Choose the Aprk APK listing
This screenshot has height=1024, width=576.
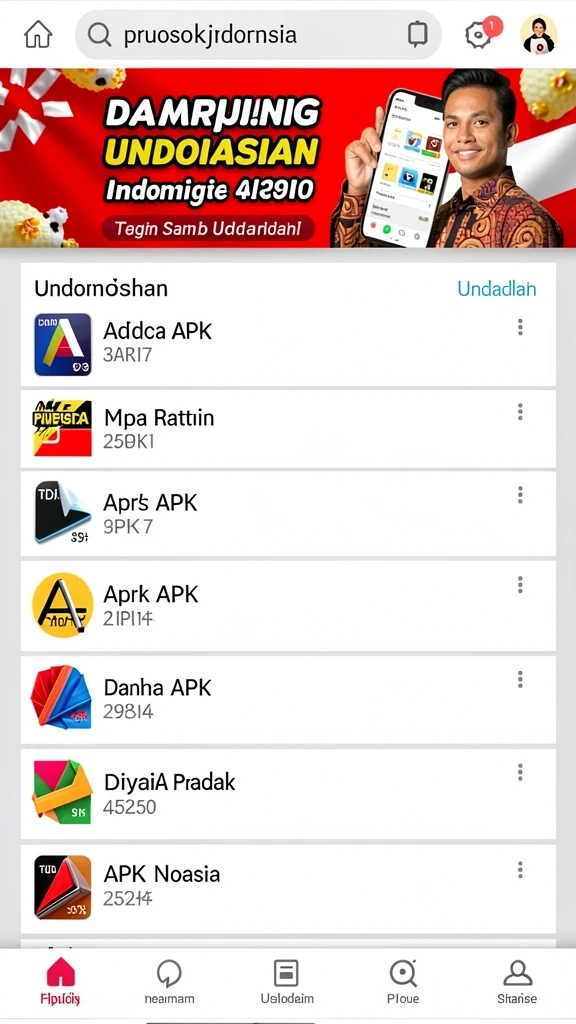click(x=288, y=605)
